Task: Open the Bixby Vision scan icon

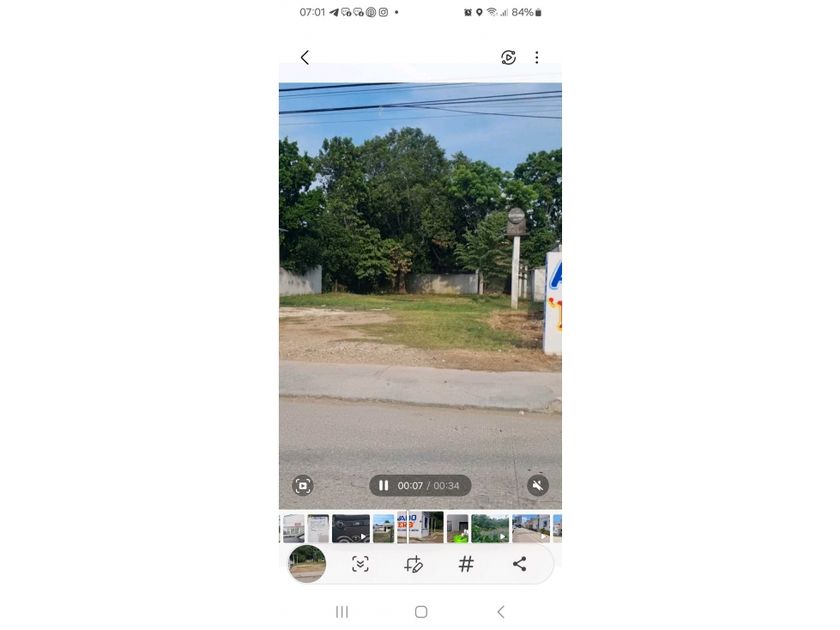Action: [x=360, y=564]
